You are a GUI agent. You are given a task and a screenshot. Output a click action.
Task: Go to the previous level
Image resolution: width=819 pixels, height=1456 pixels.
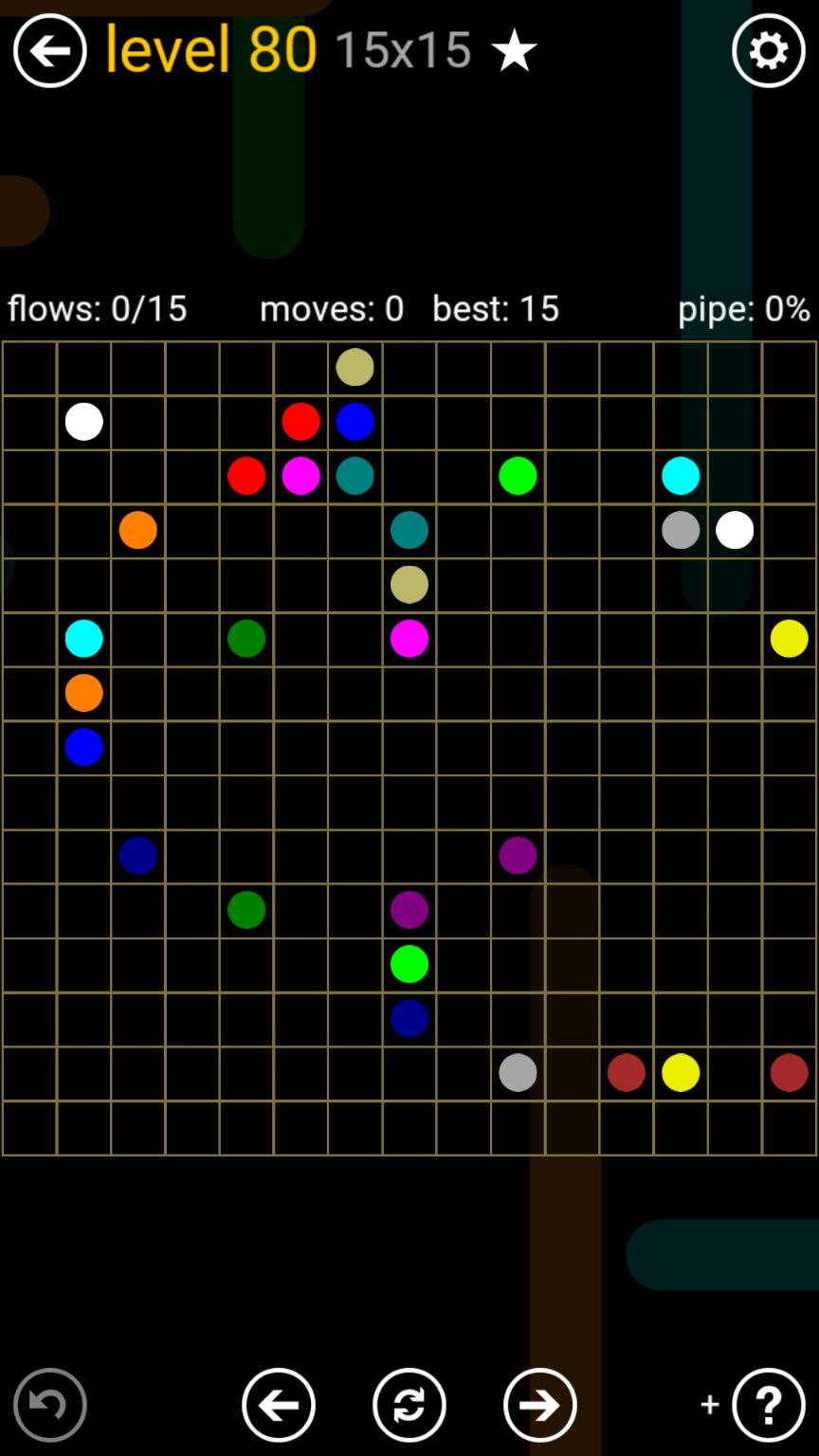coord(278,1404)
